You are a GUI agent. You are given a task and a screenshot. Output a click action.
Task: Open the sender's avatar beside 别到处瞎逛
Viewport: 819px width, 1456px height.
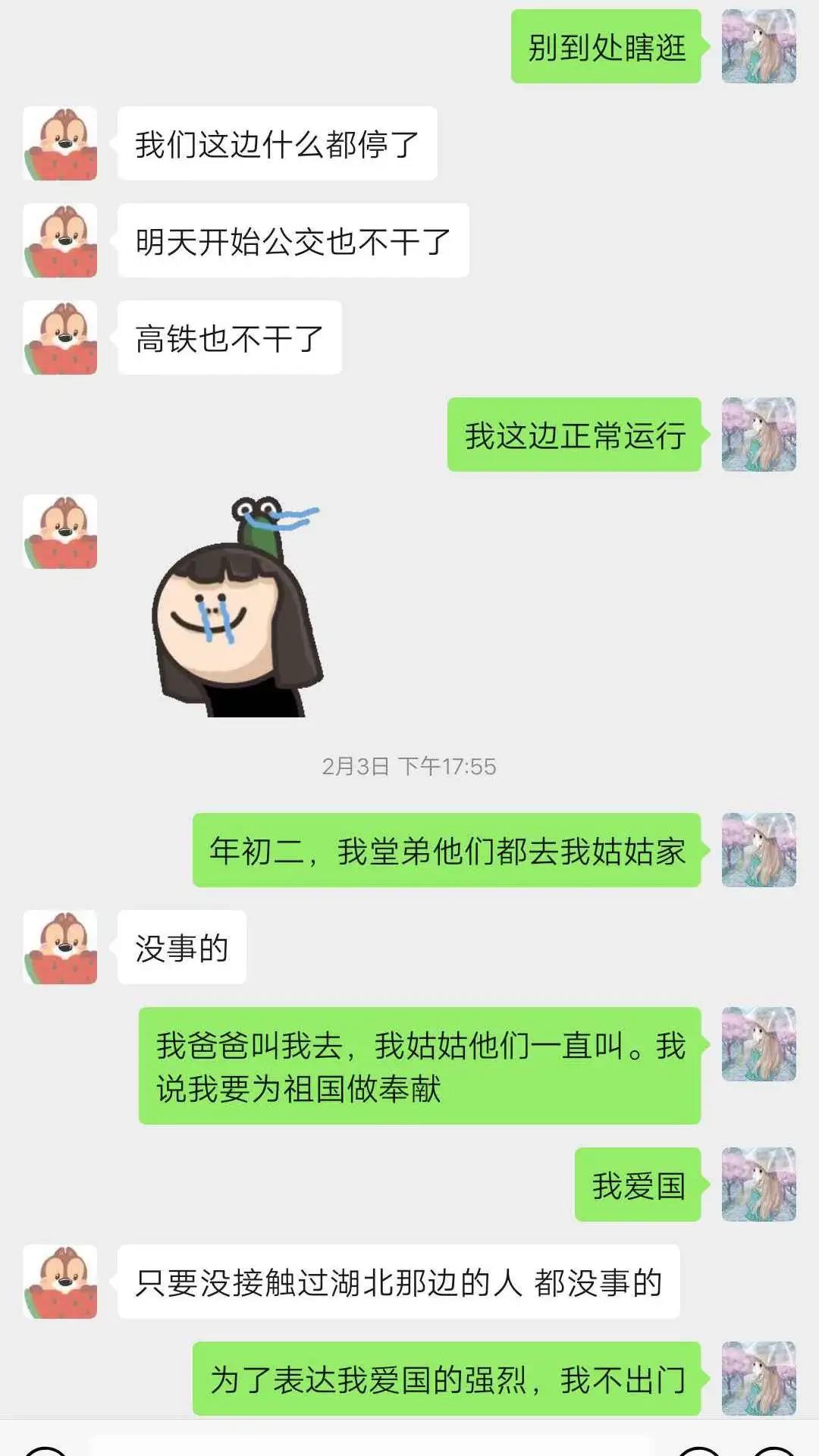coord(758,46)
